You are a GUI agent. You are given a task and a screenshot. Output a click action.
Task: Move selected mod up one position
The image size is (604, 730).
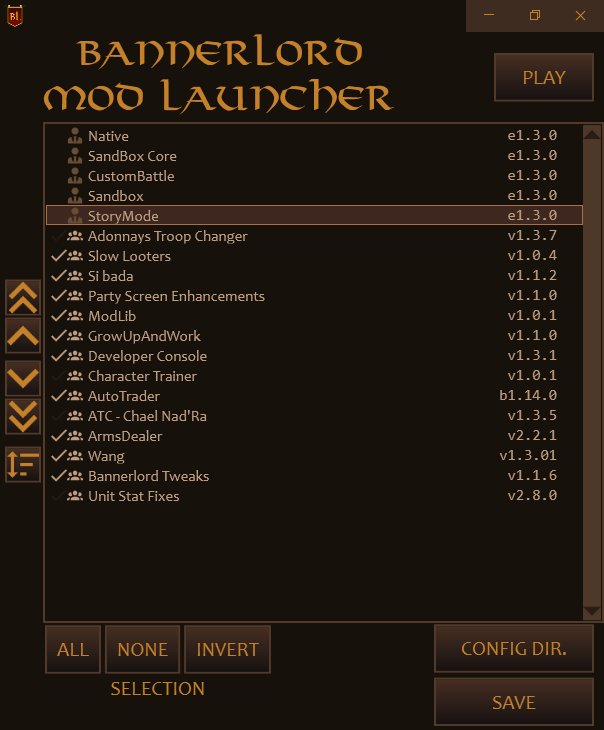[23, 336]
